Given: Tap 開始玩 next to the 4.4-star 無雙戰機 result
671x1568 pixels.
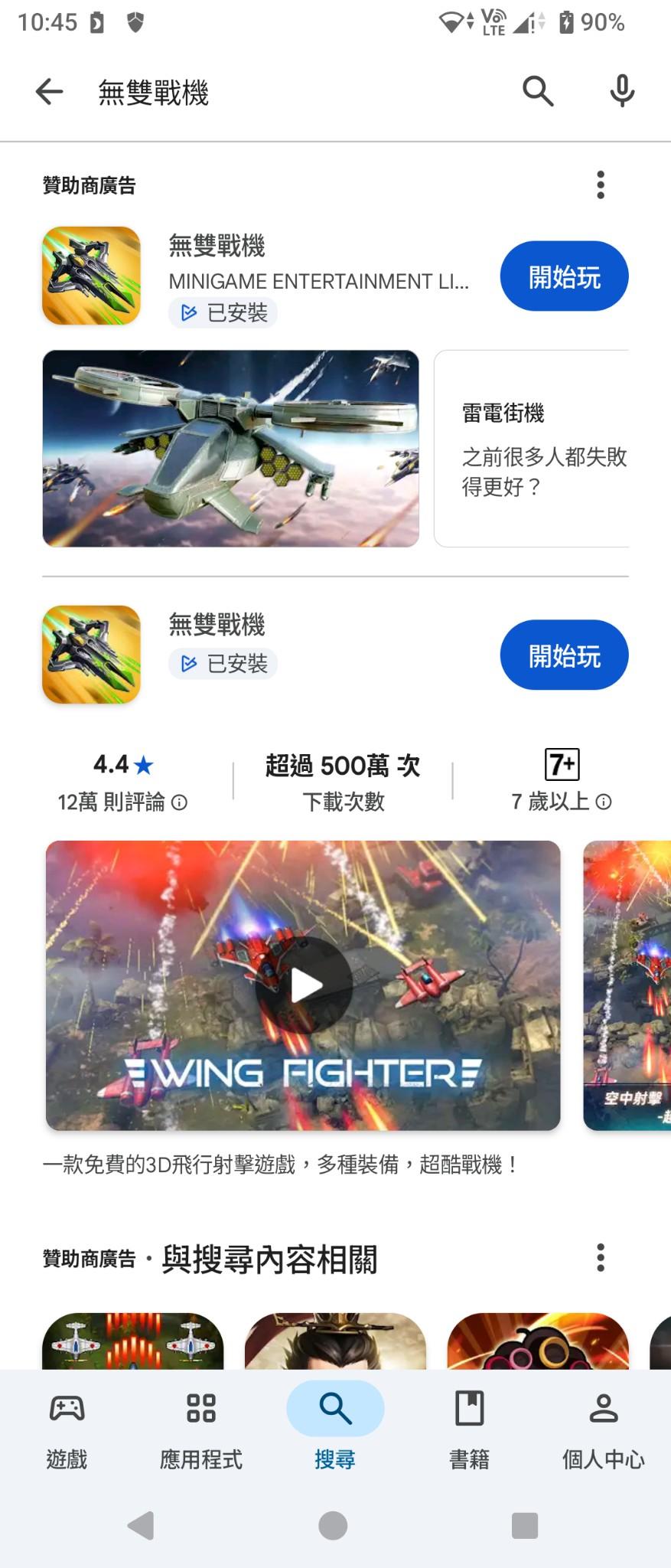Looking at the screenshot, I should click(564, 655).
